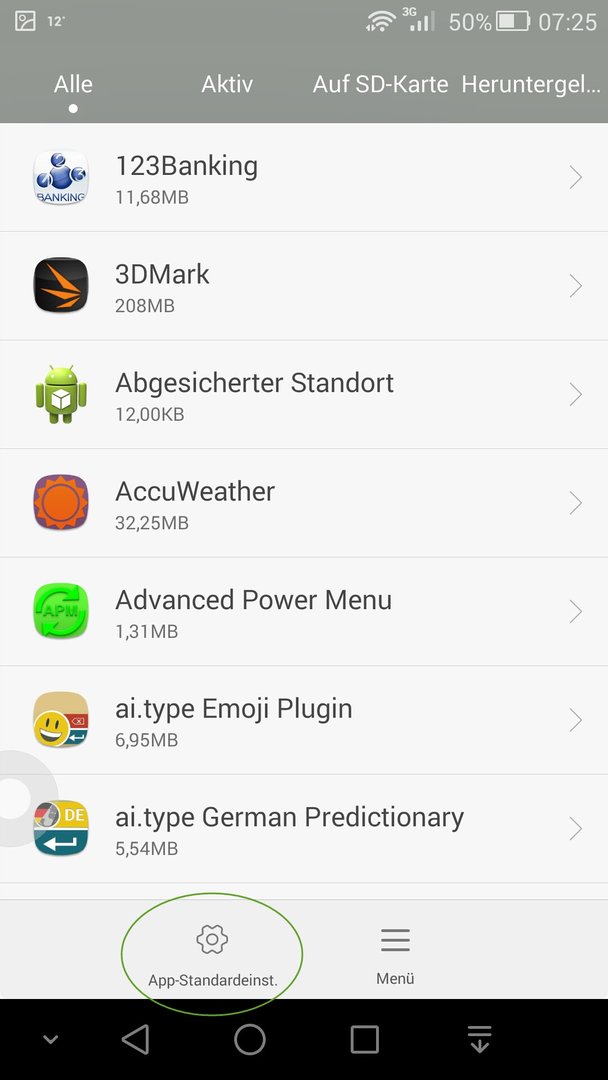
Task: Tap the floating circle button
Action: [x=21, y=798]
